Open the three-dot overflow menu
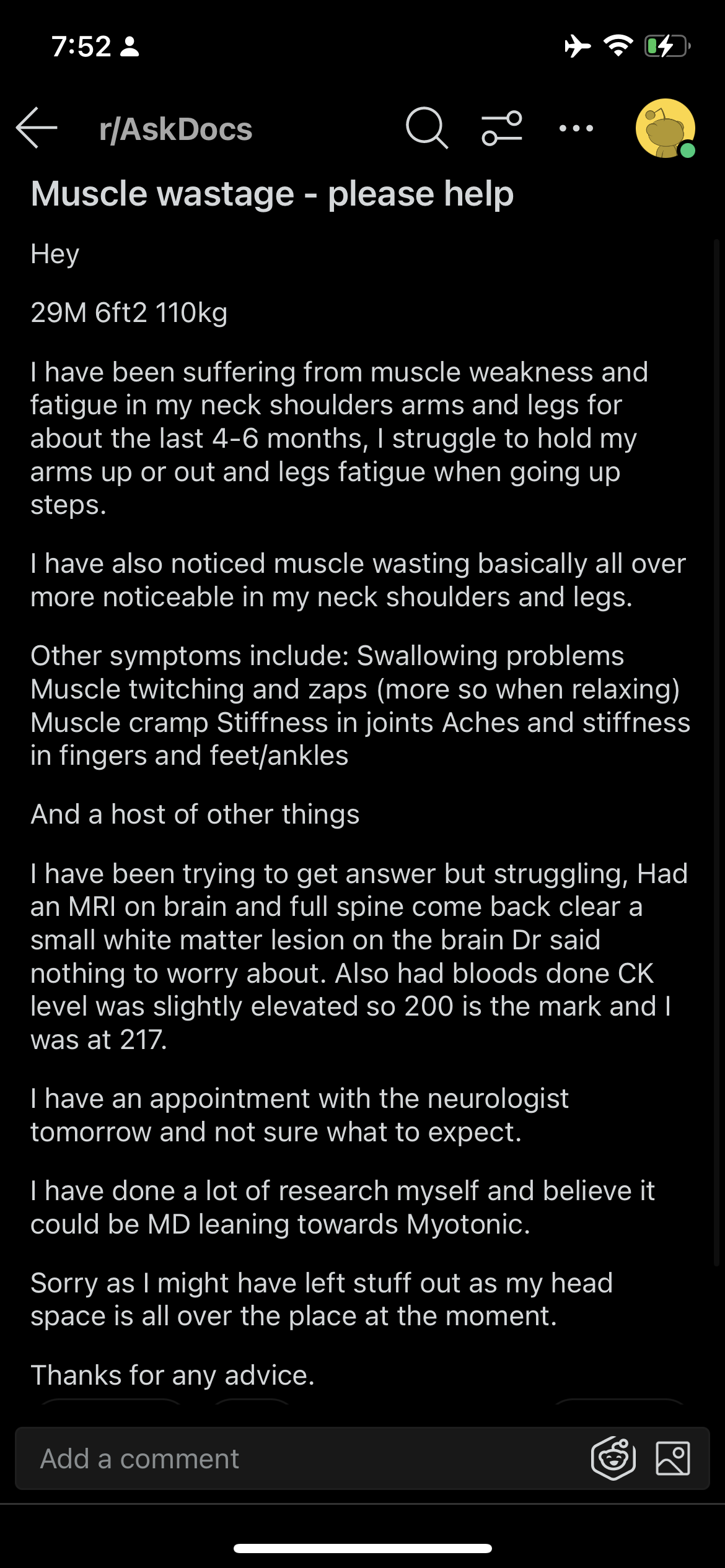 pyautogui.click(x=576, y=128)
